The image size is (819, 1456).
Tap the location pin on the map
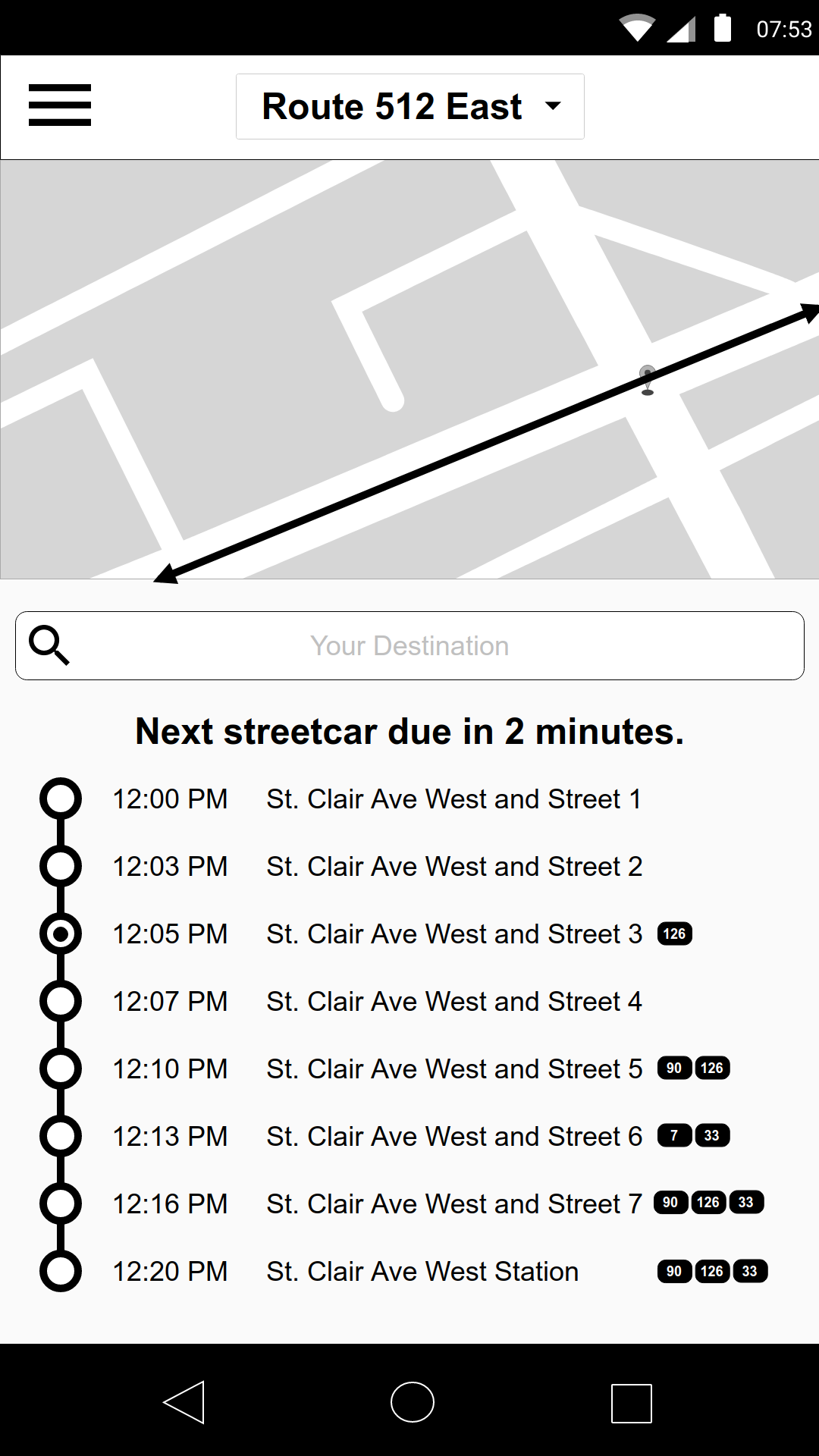pyautogui.click(x=647, y=380)
